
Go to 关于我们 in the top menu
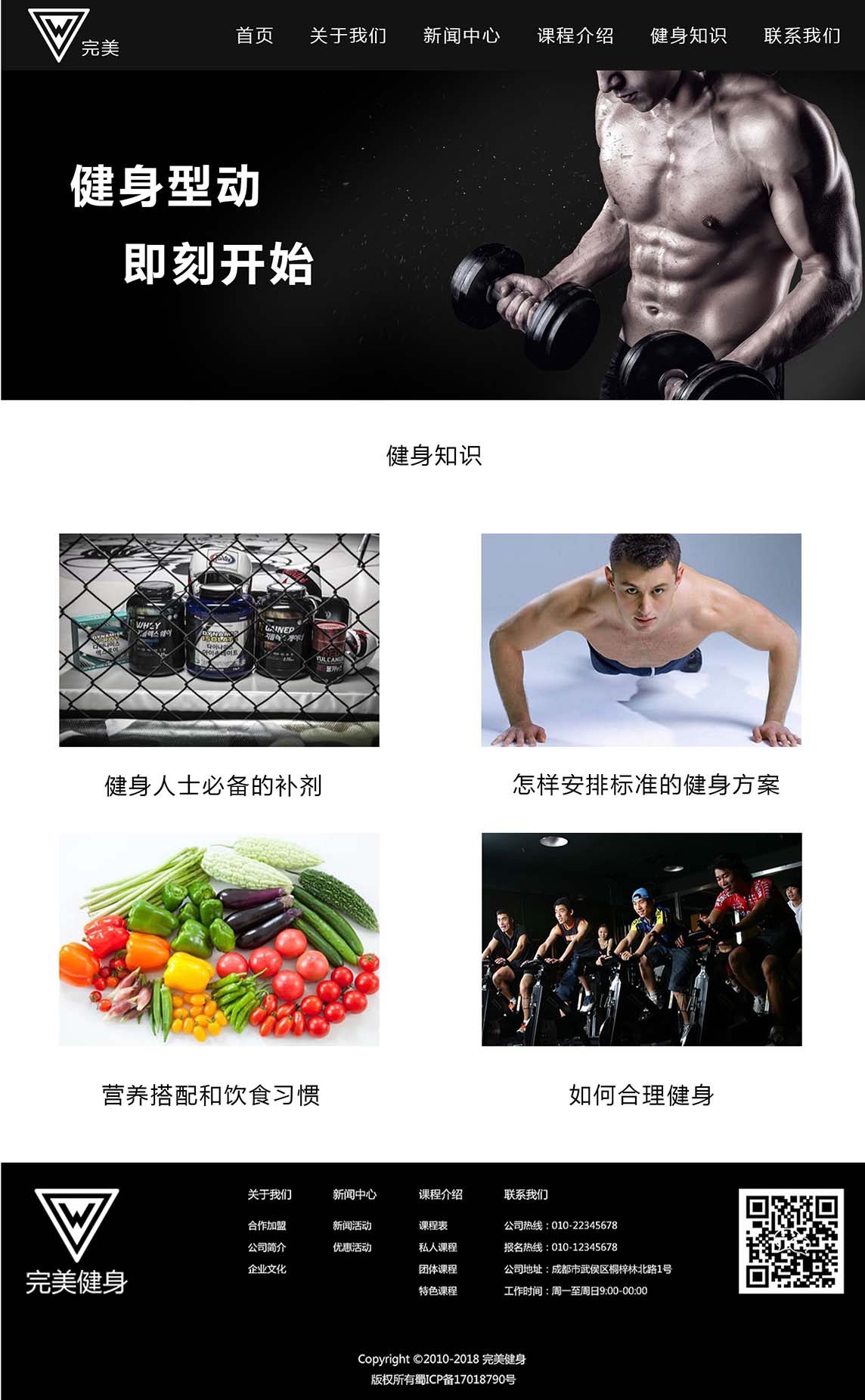pos(348,36)
